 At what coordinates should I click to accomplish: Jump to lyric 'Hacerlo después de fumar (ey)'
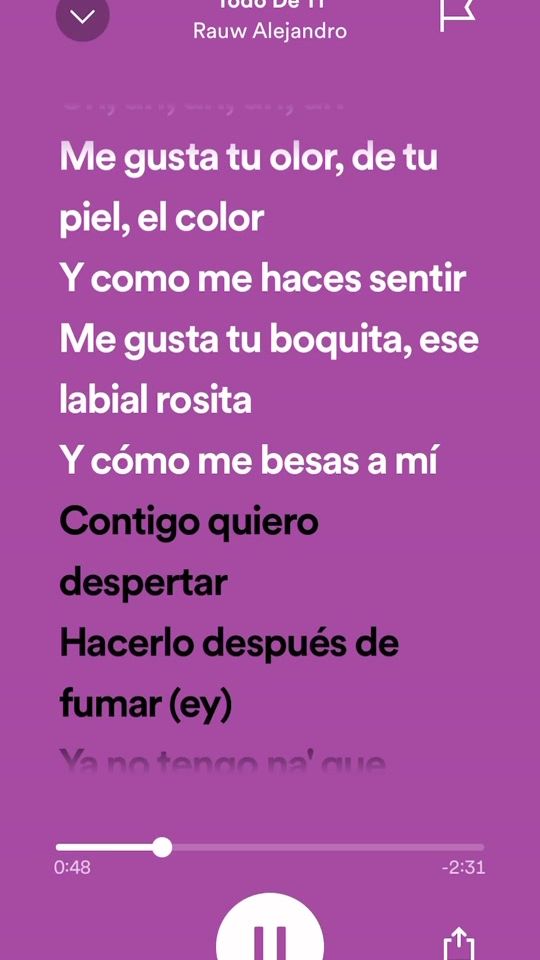click(229, 674)
